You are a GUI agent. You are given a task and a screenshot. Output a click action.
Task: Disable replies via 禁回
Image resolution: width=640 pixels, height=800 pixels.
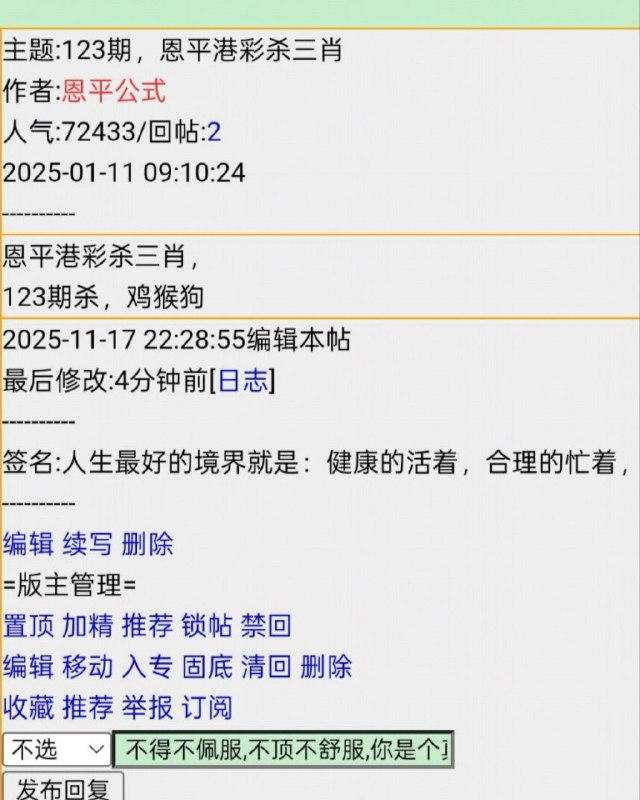tap(266, 626)
